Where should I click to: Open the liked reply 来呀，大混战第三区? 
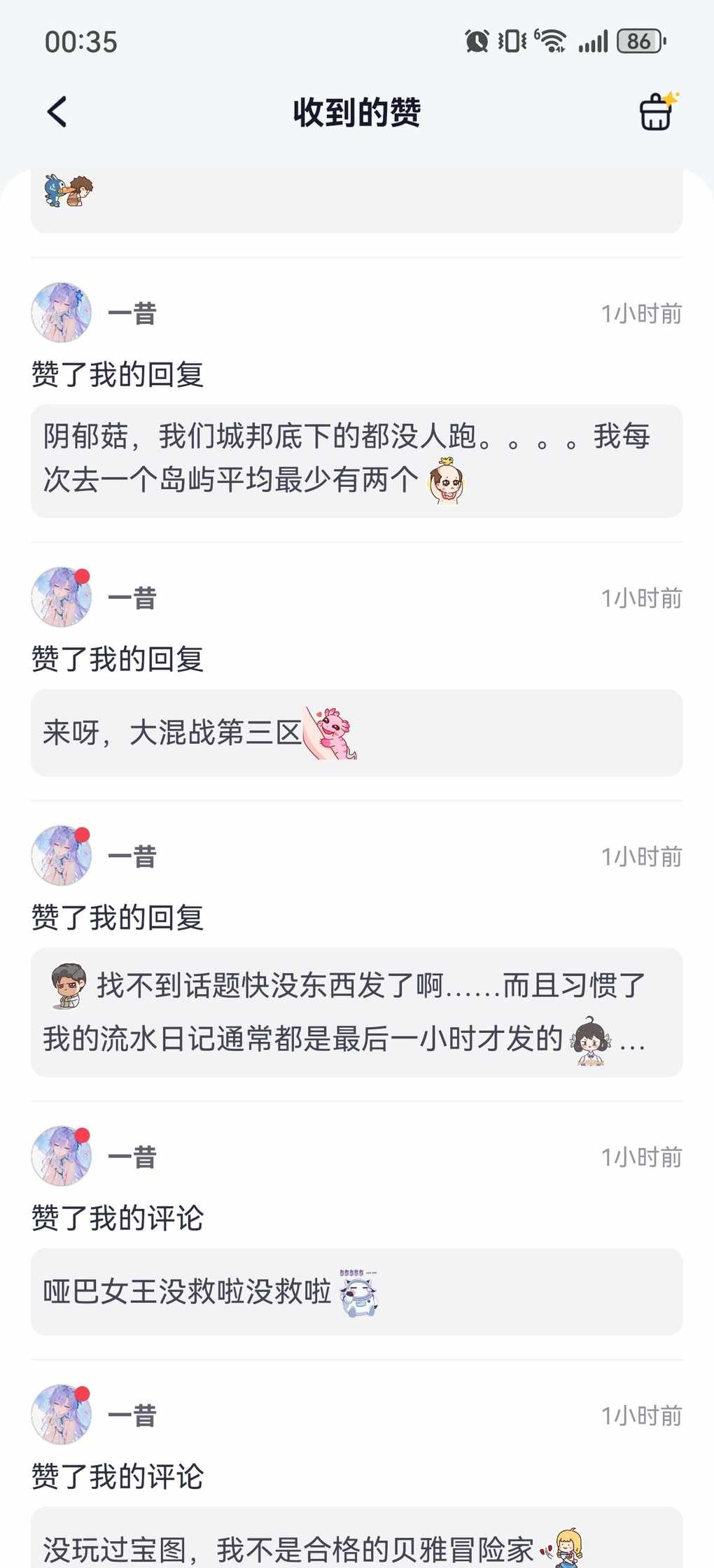[356, 733]
